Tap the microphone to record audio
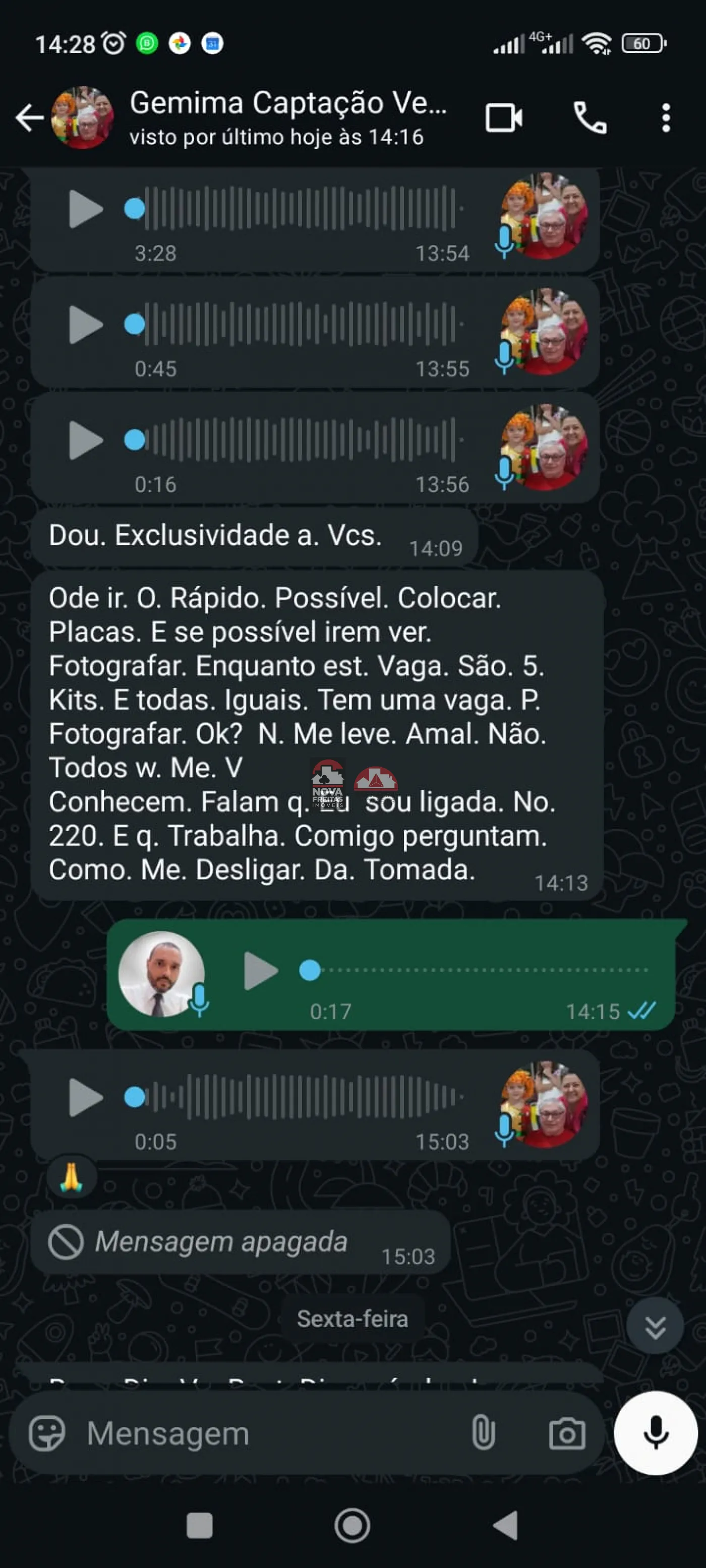This screenshot has width=706, height=1568. [x=655, y=1432]
